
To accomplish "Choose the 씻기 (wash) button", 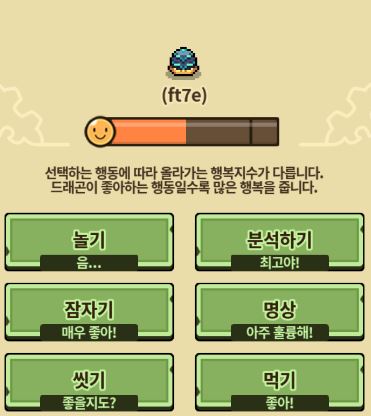I will (x=89, y=382).
